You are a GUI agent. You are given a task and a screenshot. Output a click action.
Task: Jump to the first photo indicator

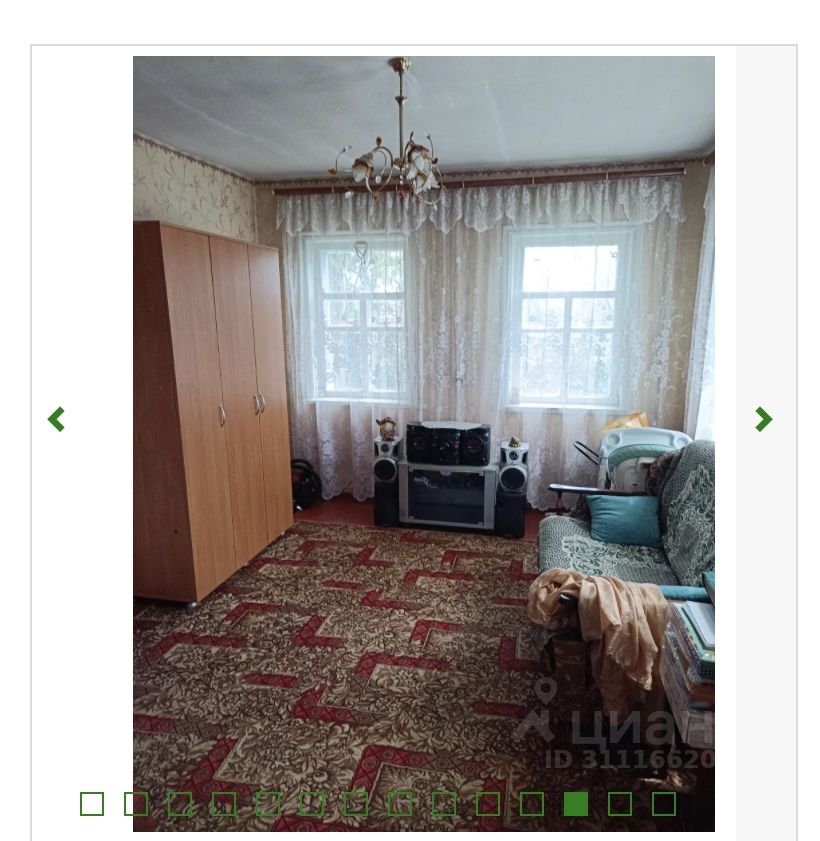[92, 804]
